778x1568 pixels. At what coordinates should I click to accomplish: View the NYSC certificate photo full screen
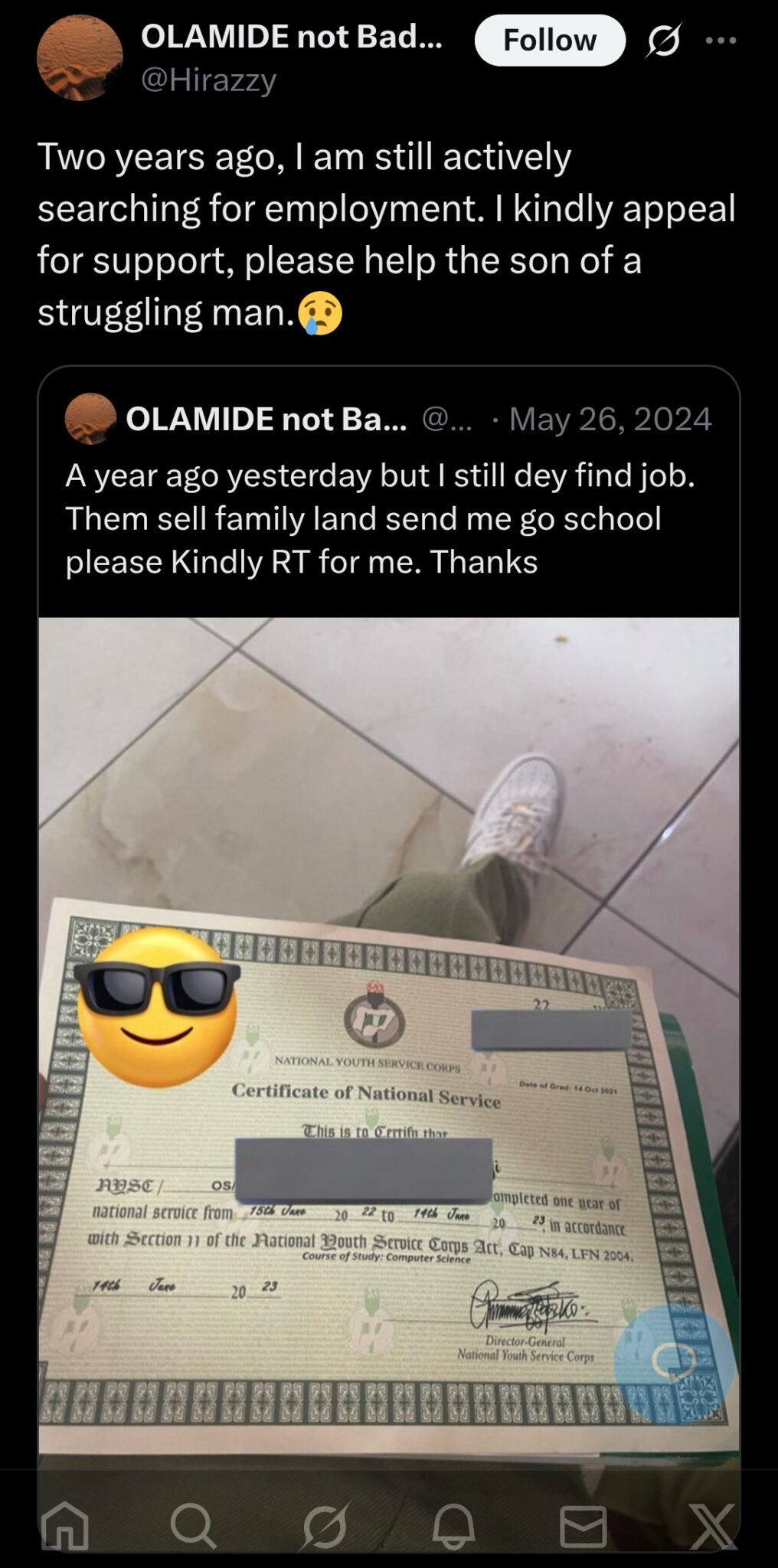tap(388, 1034)
